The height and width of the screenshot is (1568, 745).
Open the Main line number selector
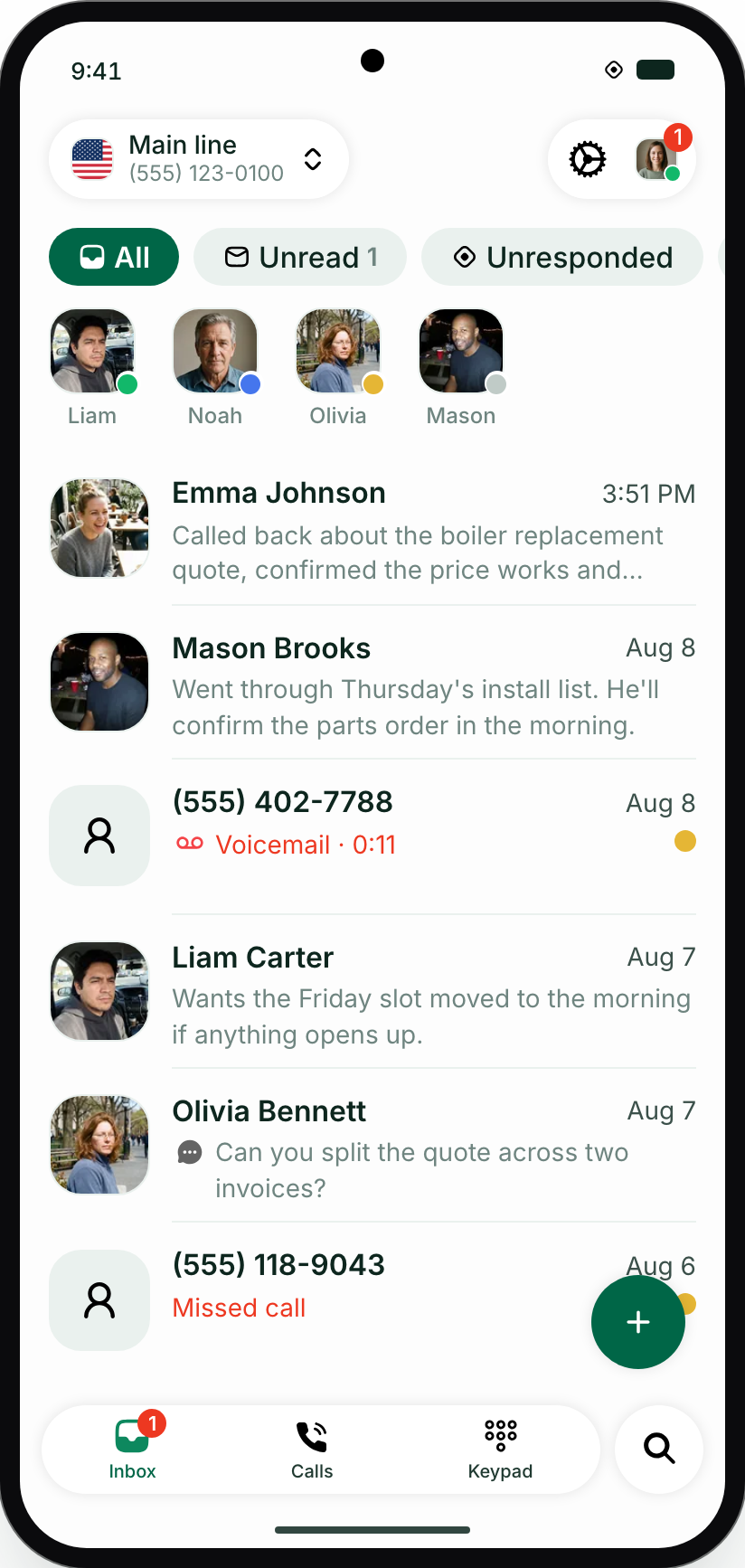(x=199, y=159)
